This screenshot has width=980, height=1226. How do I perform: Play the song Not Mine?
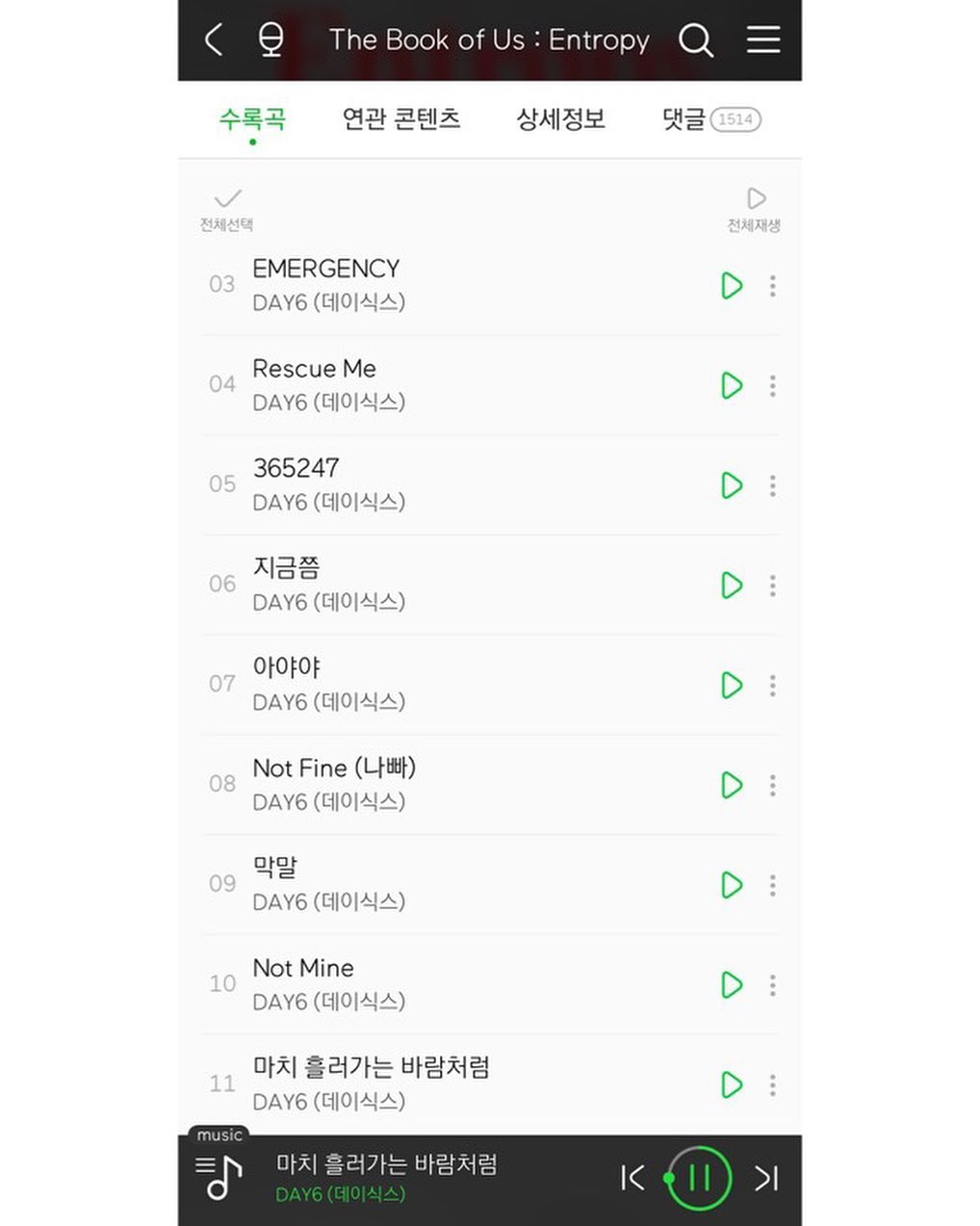pos(732,985)
